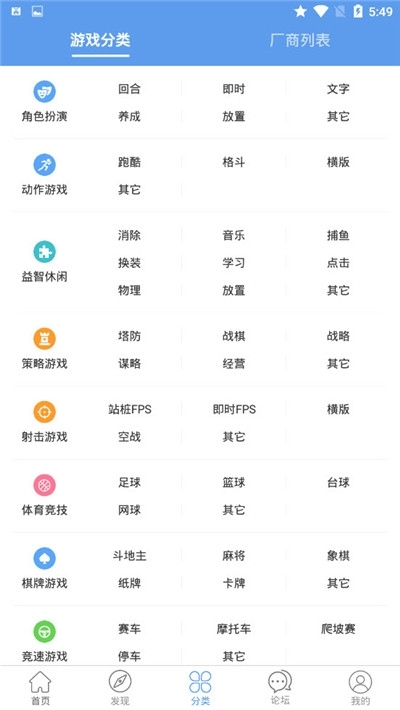
Task: Select the 摩托车 racing subcategory
Action: click(x=234, y=629)
